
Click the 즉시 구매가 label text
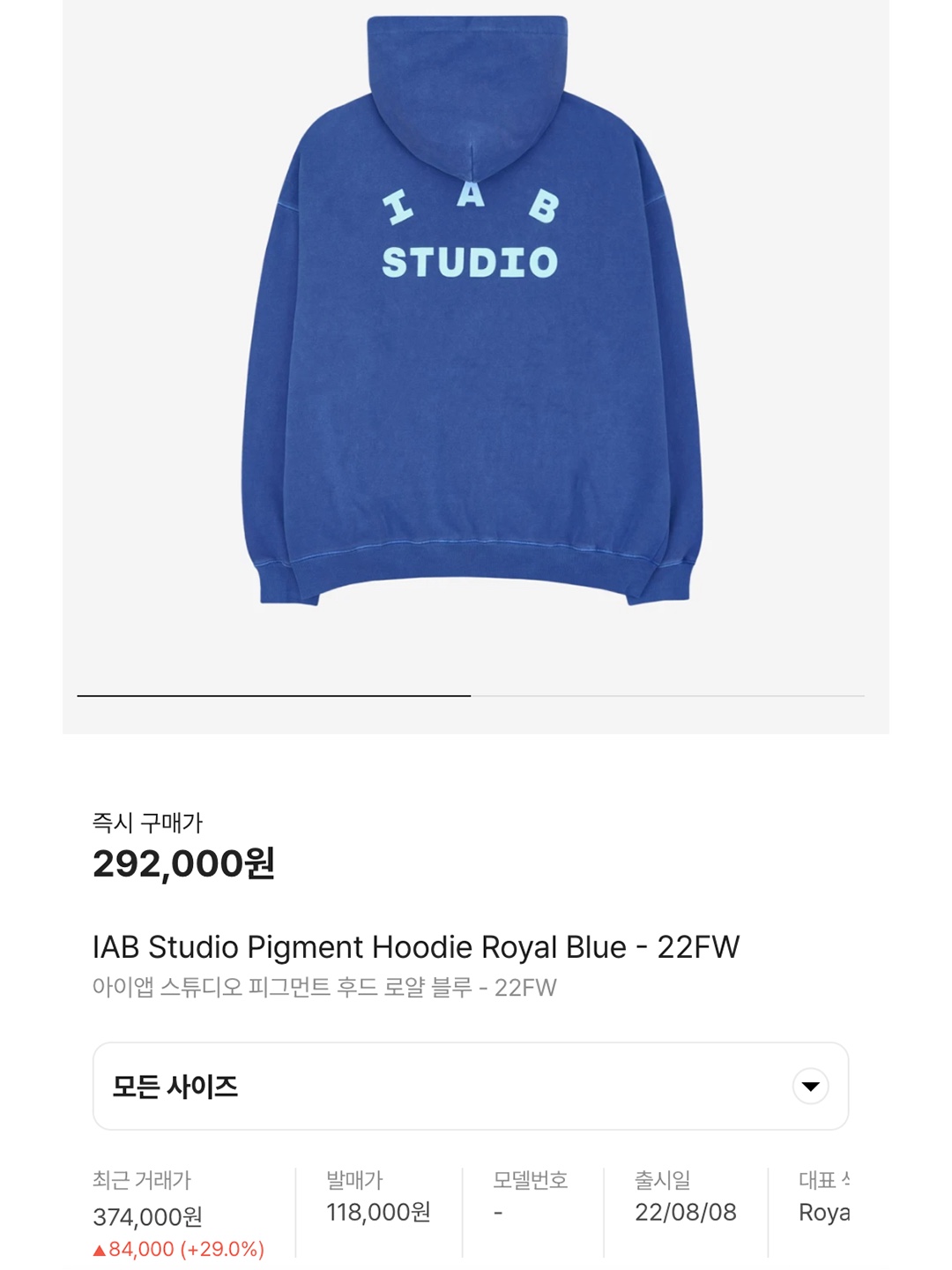click(x=145, y=821)
